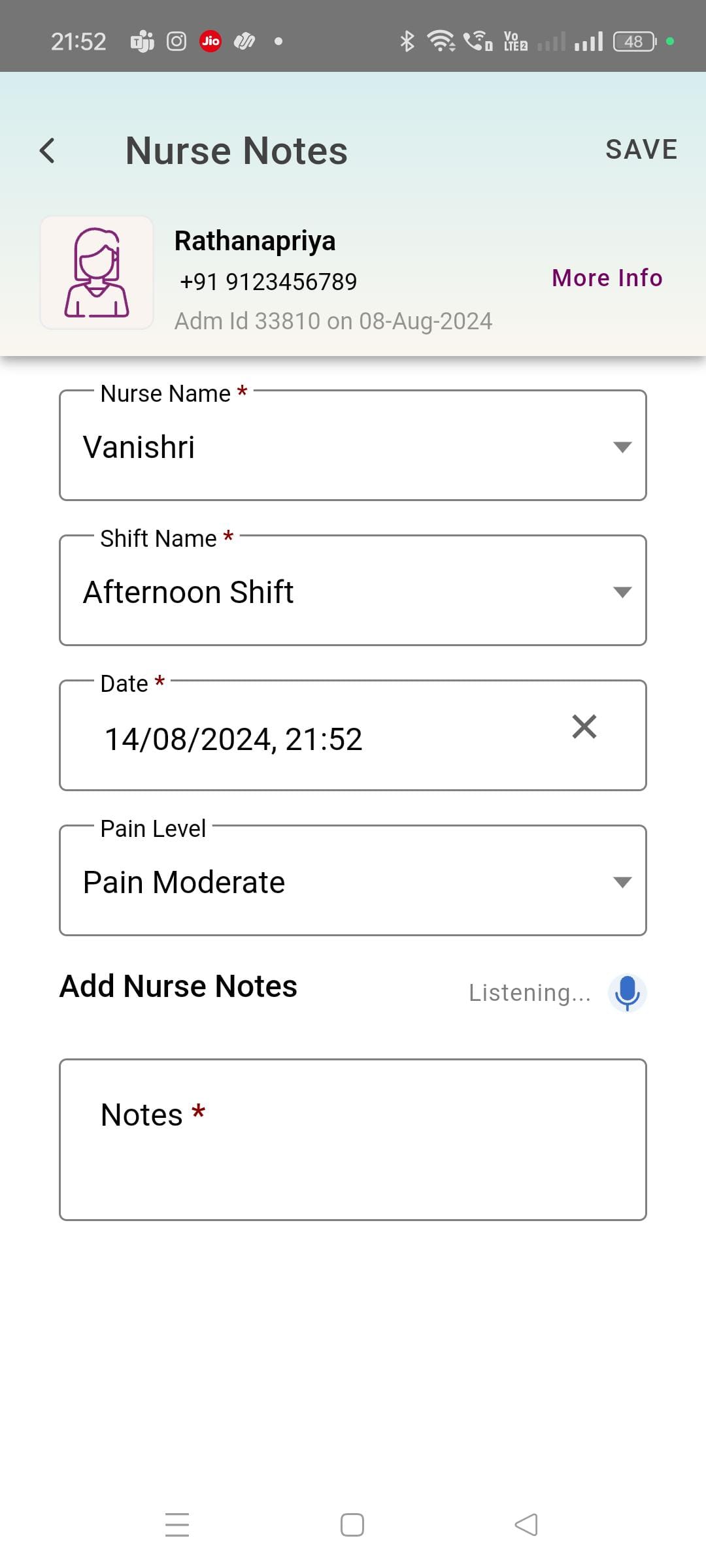
Task: Open recent apps from navigation bar
Action: pyautogui.click(x=177, y=1525)
